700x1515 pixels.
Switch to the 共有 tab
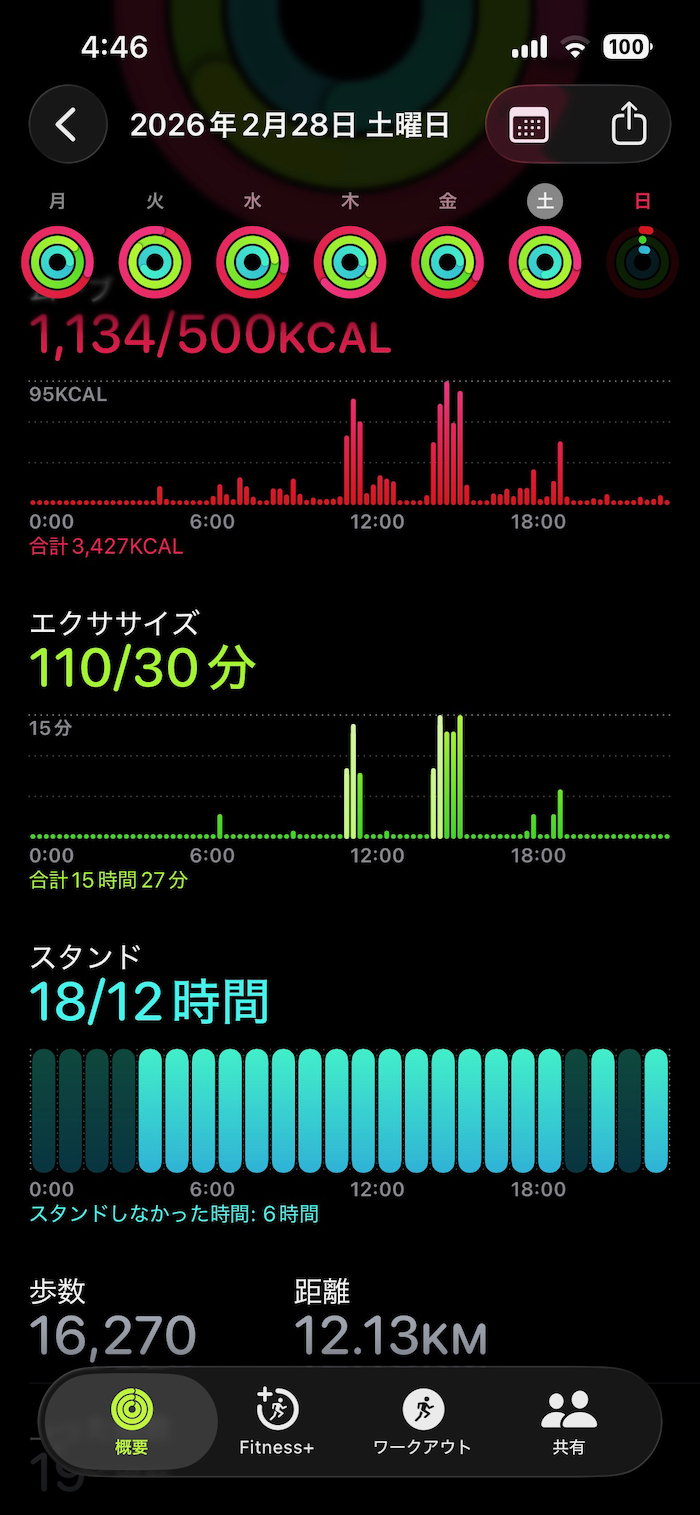point(568,1421)
